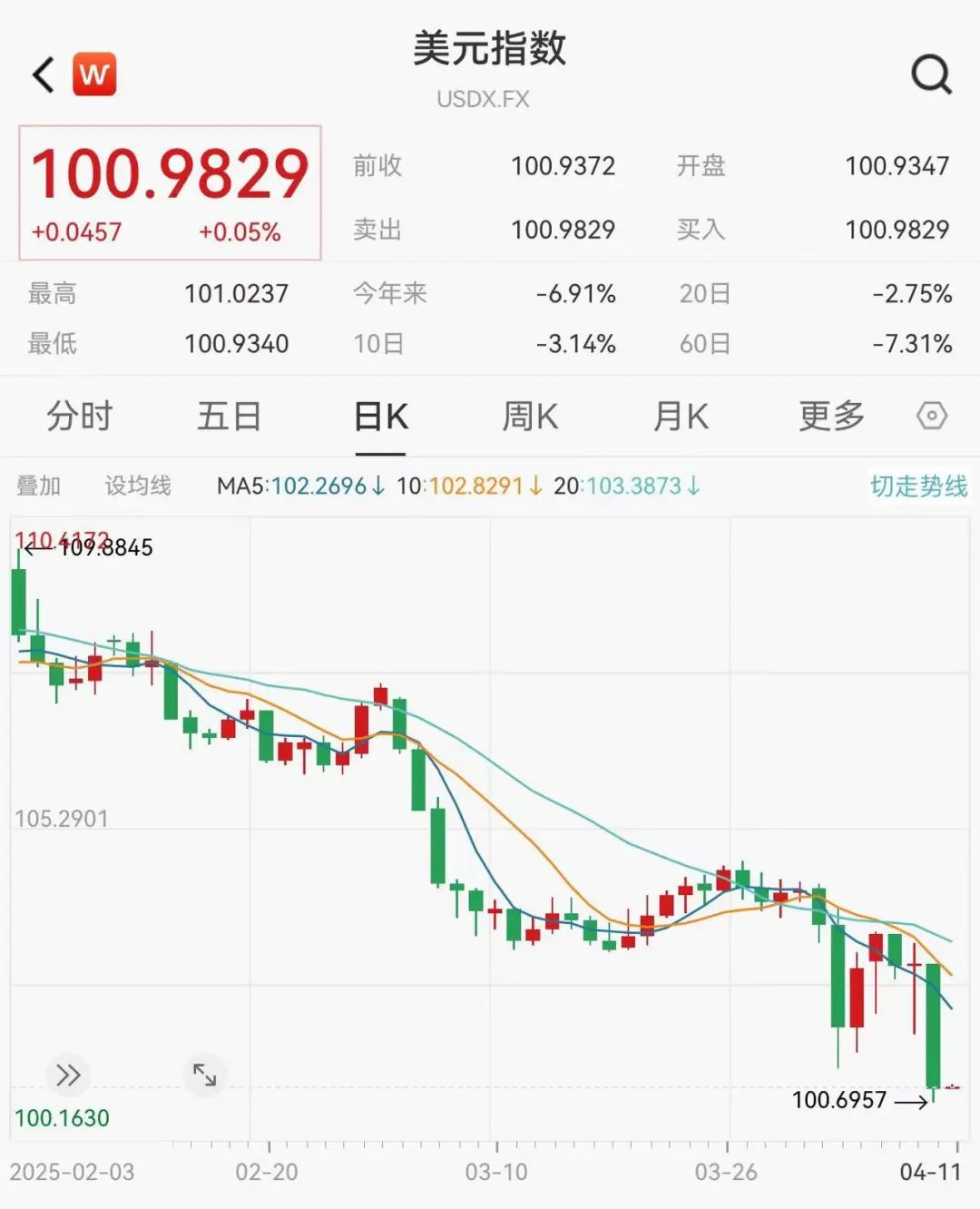
Task: Open the search magnifier
Action: click(x=931, y=74)
